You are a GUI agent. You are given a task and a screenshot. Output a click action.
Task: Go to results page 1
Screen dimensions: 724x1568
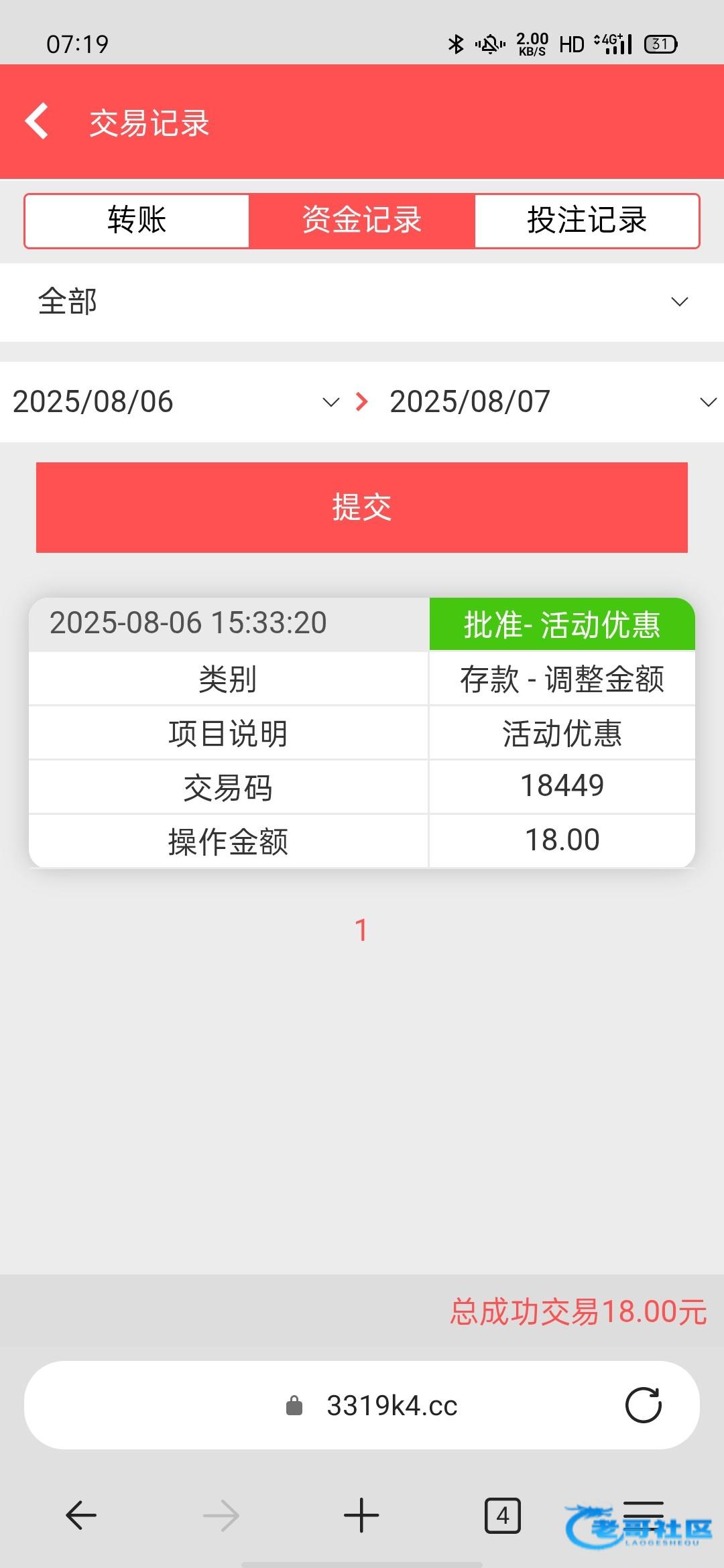(361, 930)
